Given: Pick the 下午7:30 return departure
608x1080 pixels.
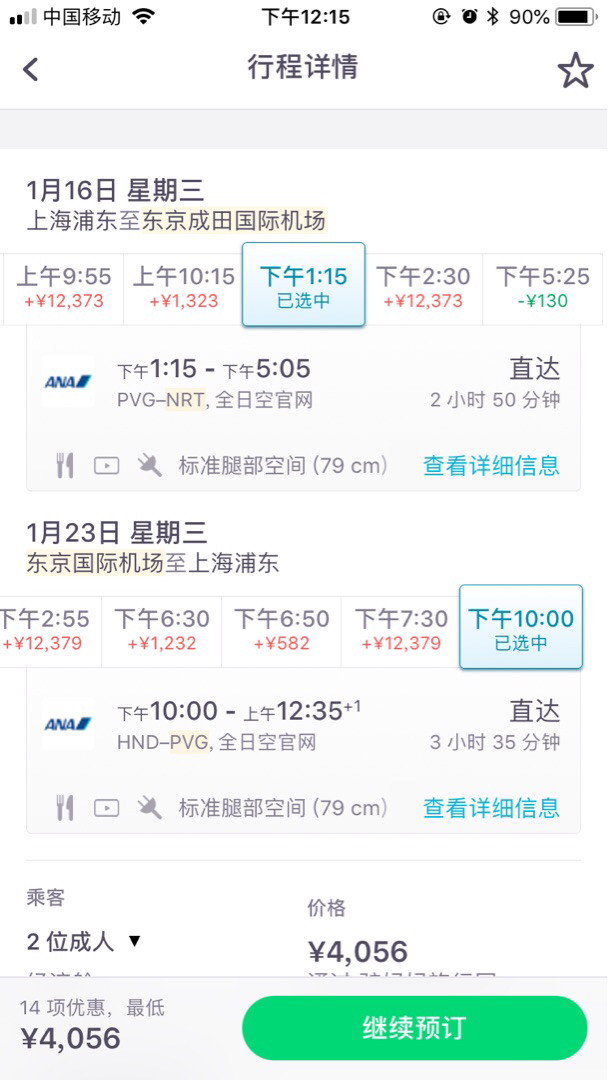Looking at the screenshot, I should (x=401, y=631).
